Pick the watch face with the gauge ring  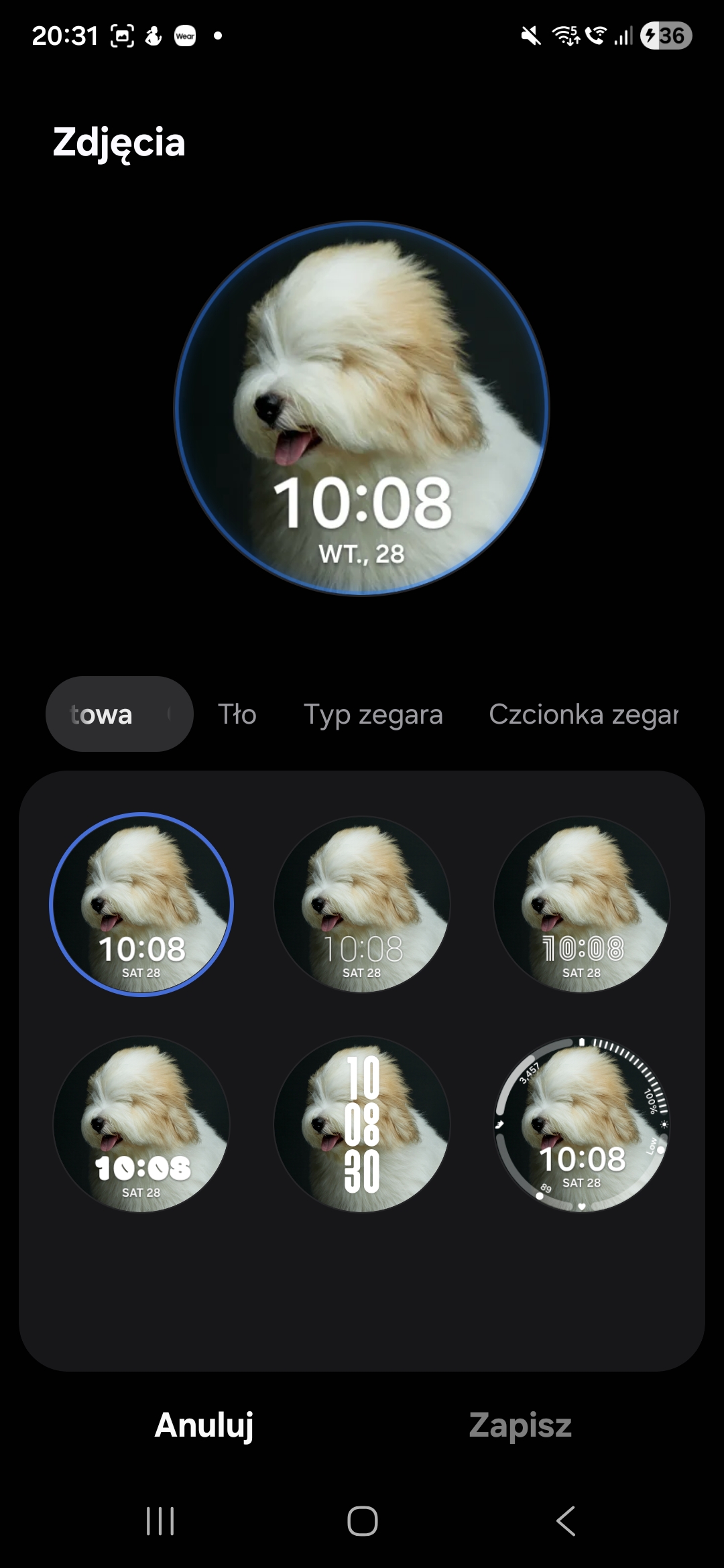pos(582,1124)
